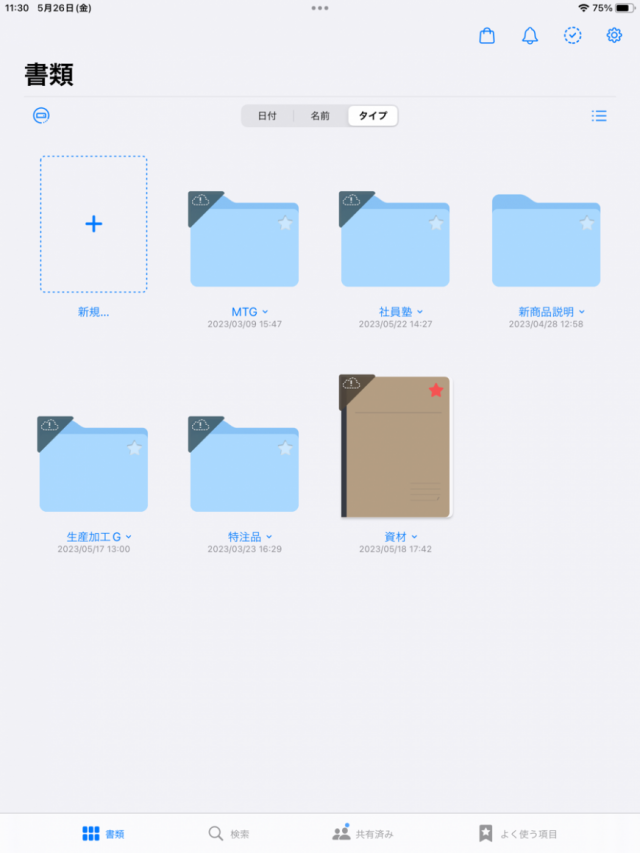Select the タイプ sort option
Screen dimensions: 640x853
(373, 116)
